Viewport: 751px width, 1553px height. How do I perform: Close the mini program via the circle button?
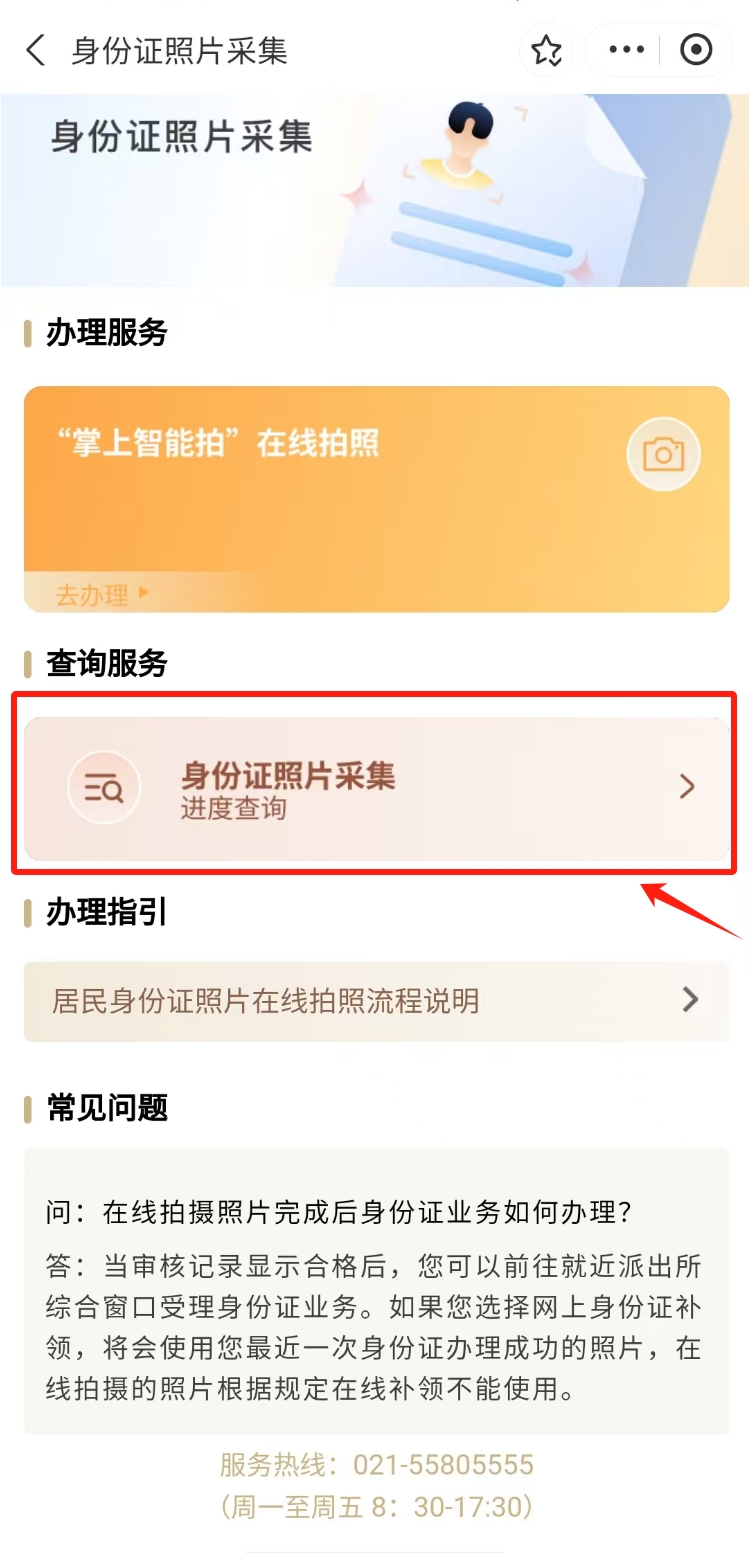click(695, 50)
